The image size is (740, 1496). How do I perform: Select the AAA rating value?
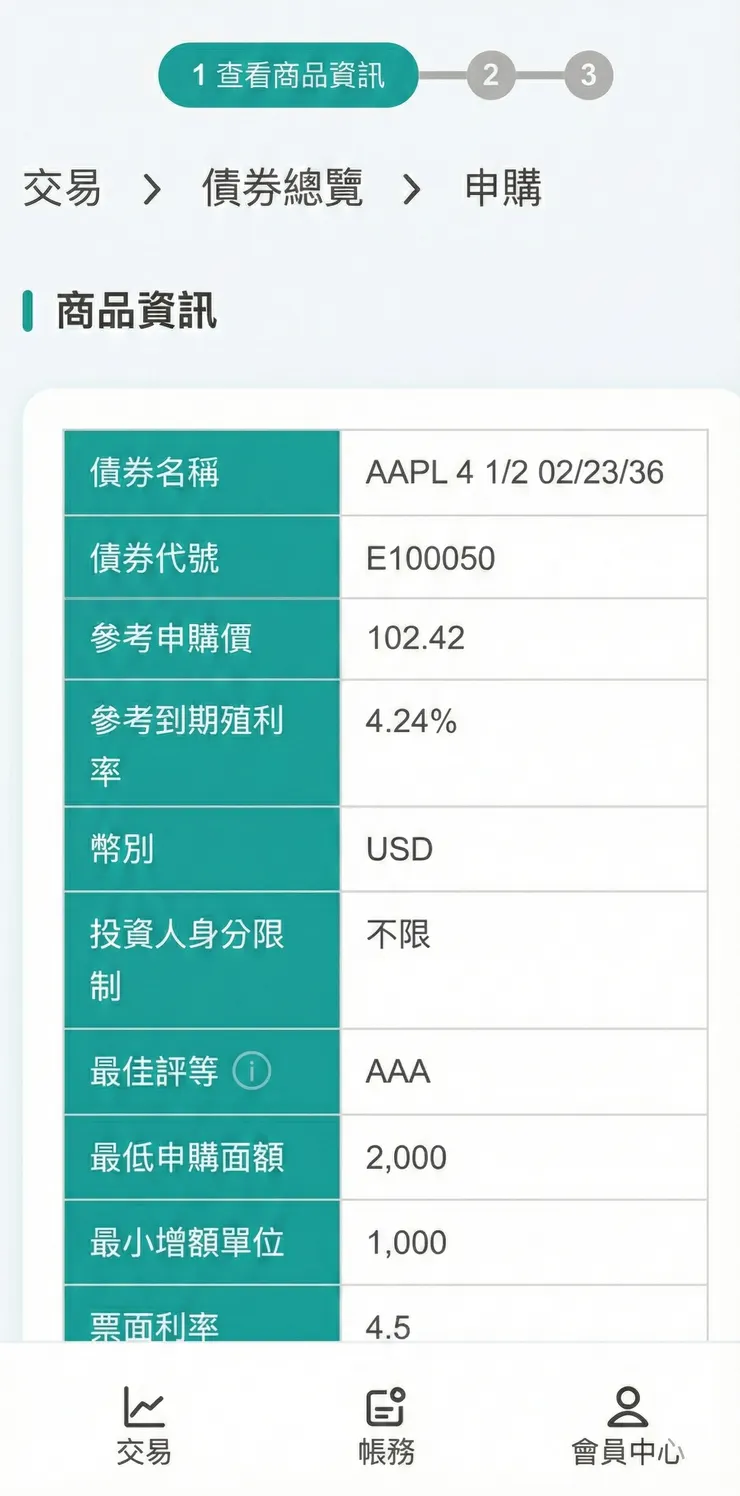coord(400,1069)
